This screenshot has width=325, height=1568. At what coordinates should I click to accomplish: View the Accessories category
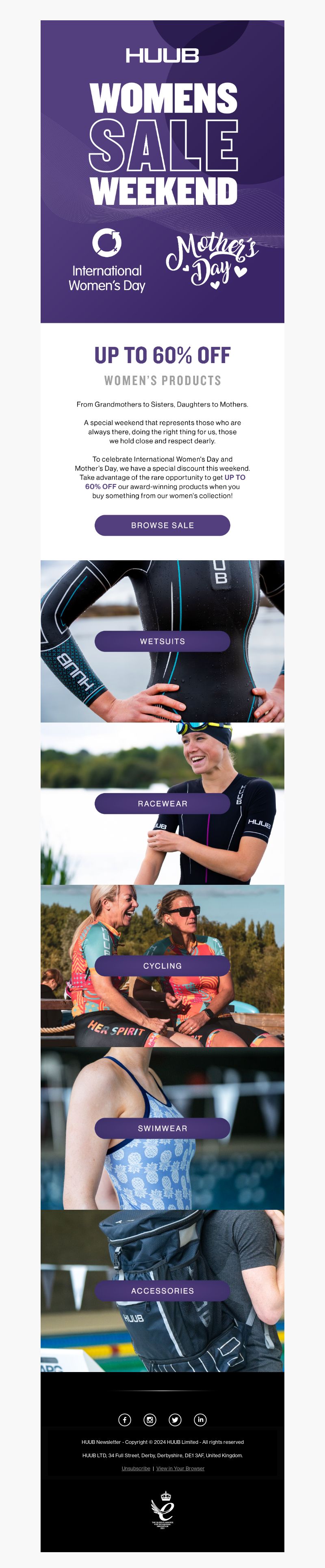pos(162,1291)
